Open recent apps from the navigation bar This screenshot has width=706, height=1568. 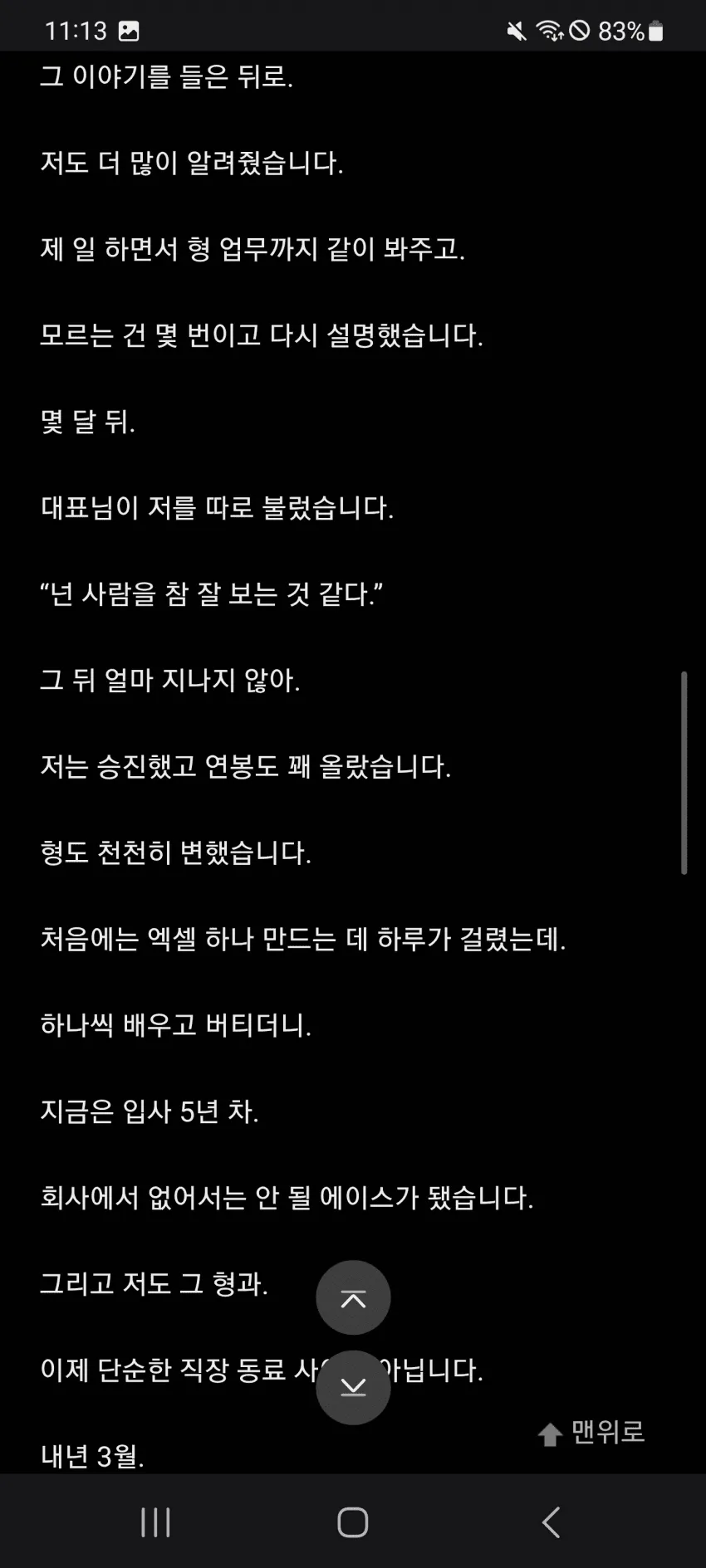click(x=155, y=1522)
